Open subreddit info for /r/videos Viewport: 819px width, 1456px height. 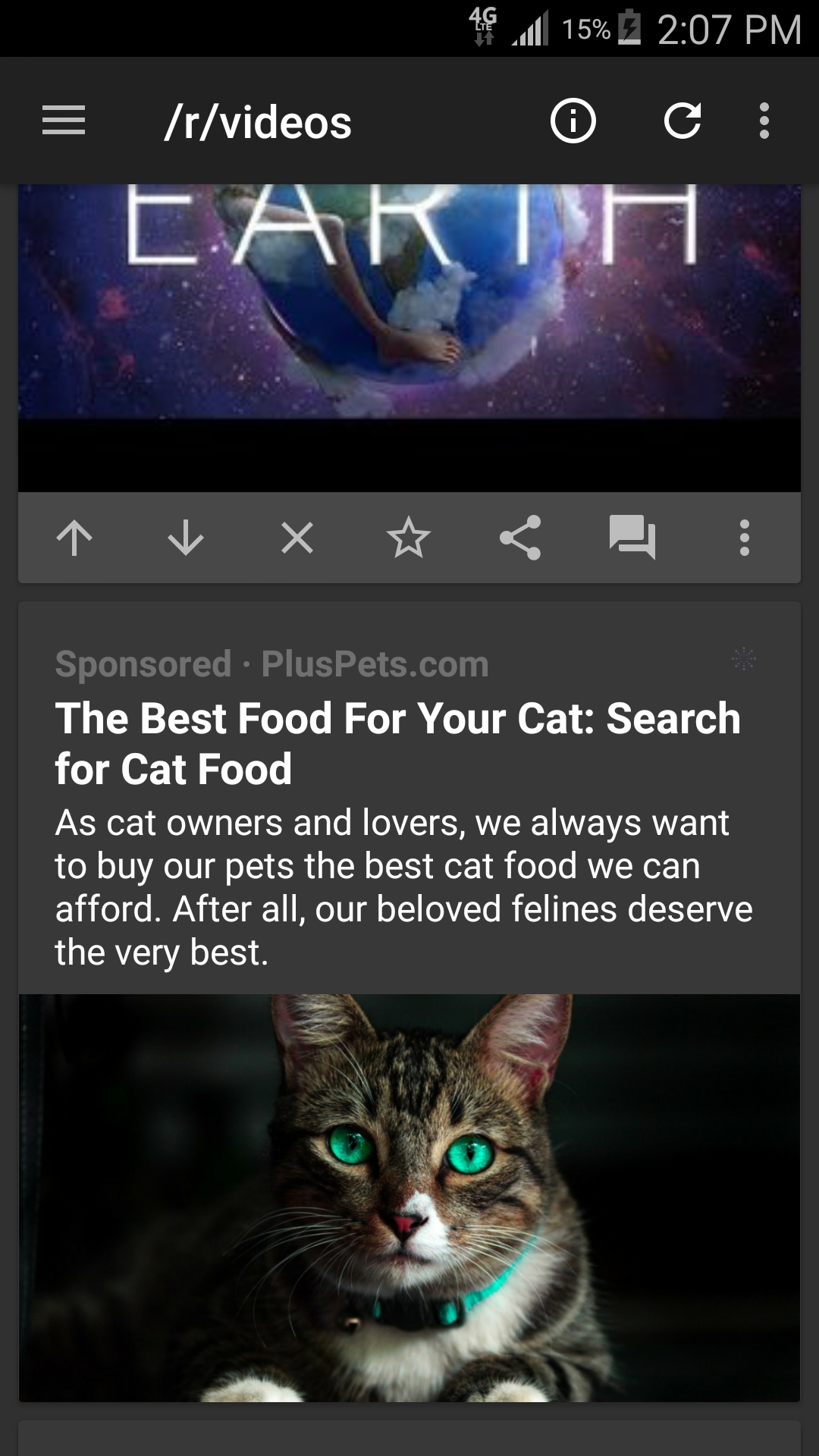[x=573, y=121]
